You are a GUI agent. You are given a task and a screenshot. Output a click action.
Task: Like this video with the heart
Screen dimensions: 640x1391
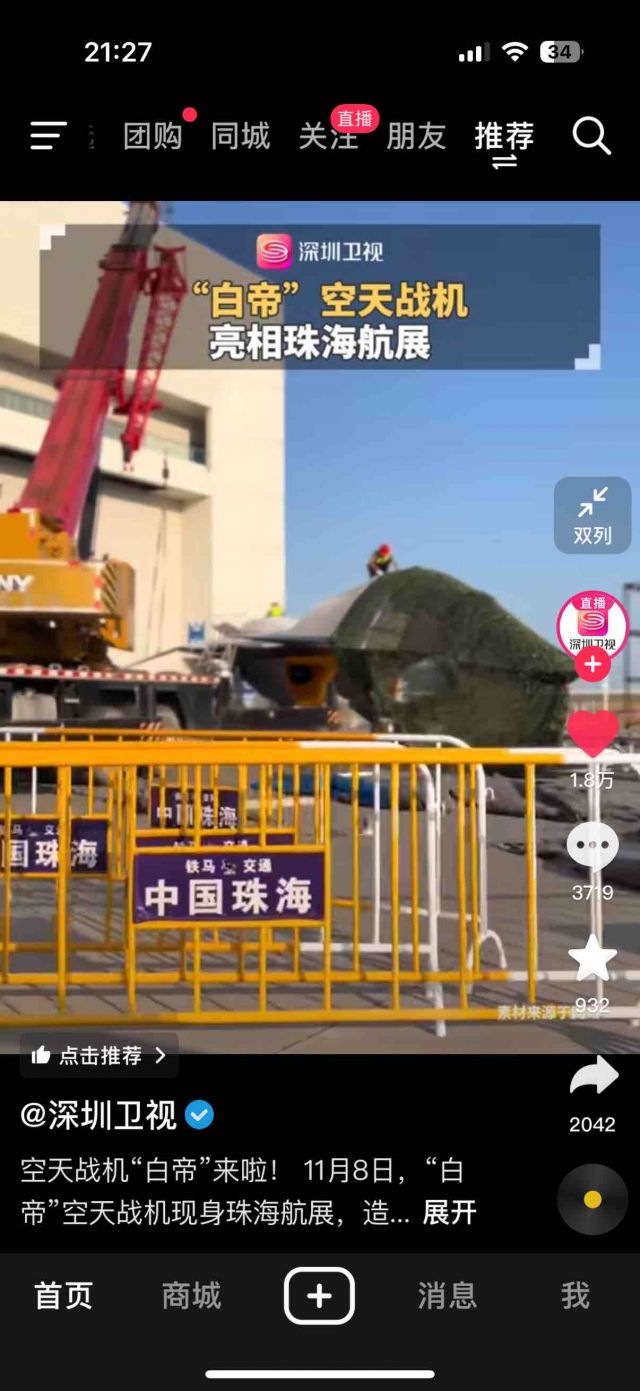tap(592, 732)
